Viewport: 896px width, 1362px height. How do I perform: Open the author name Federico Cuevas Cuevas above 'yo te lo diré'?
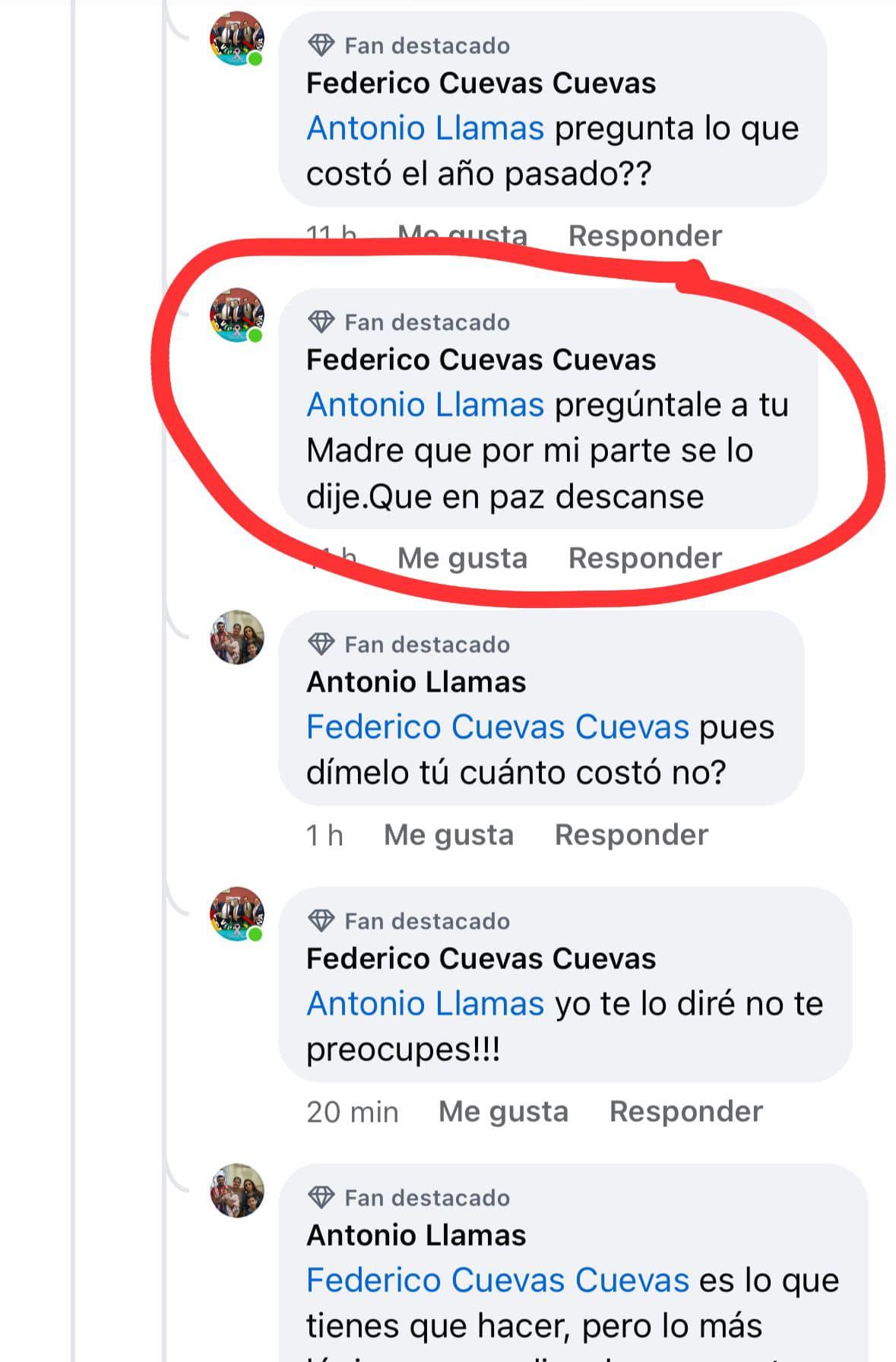(480, 958)
